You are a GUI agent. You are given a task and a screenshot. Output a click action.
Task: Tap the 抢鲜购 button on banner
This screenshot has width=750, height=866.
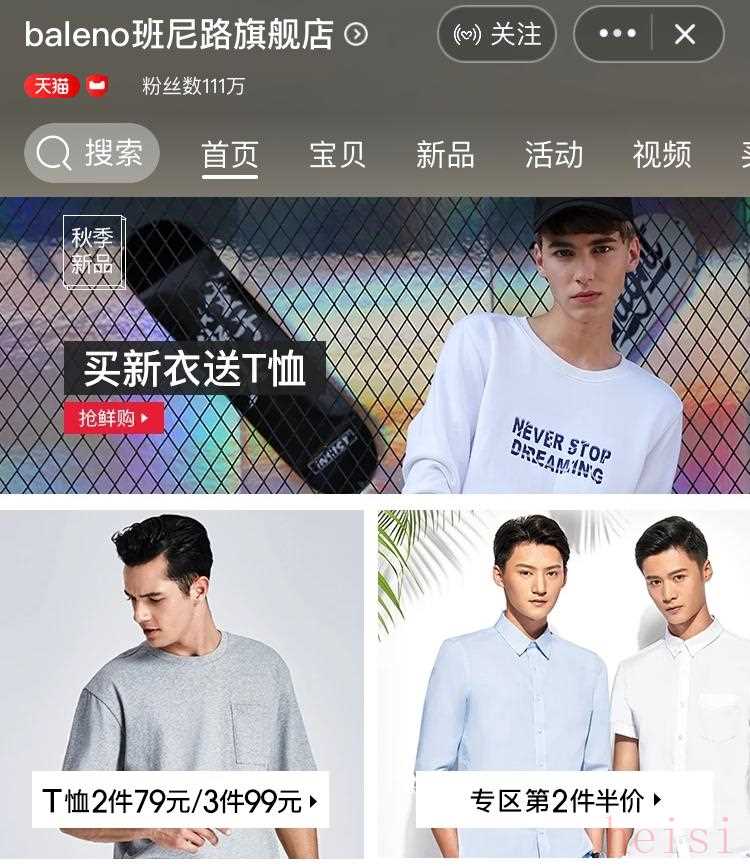point(113,418)
